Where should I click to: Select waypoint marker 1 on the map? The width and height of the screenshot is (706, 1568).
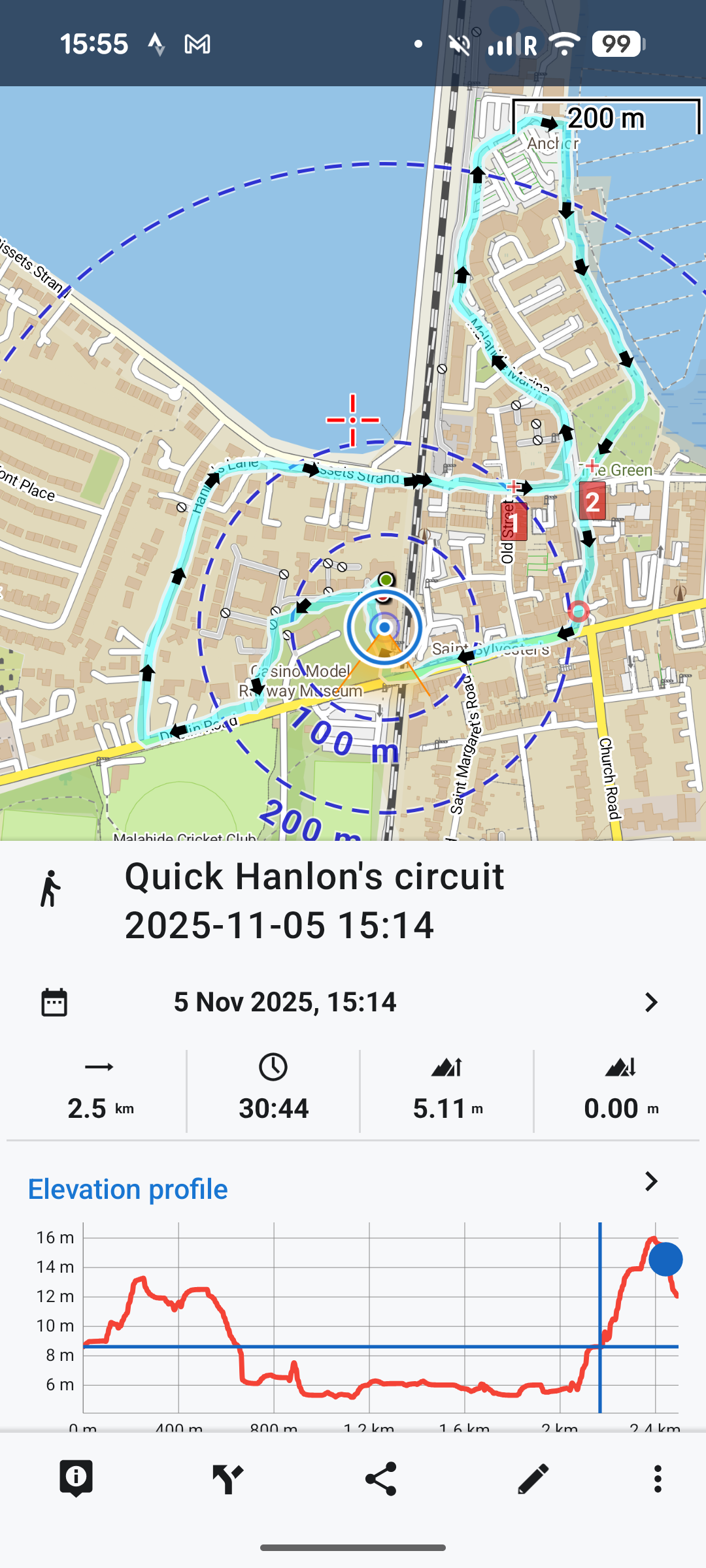514,522
